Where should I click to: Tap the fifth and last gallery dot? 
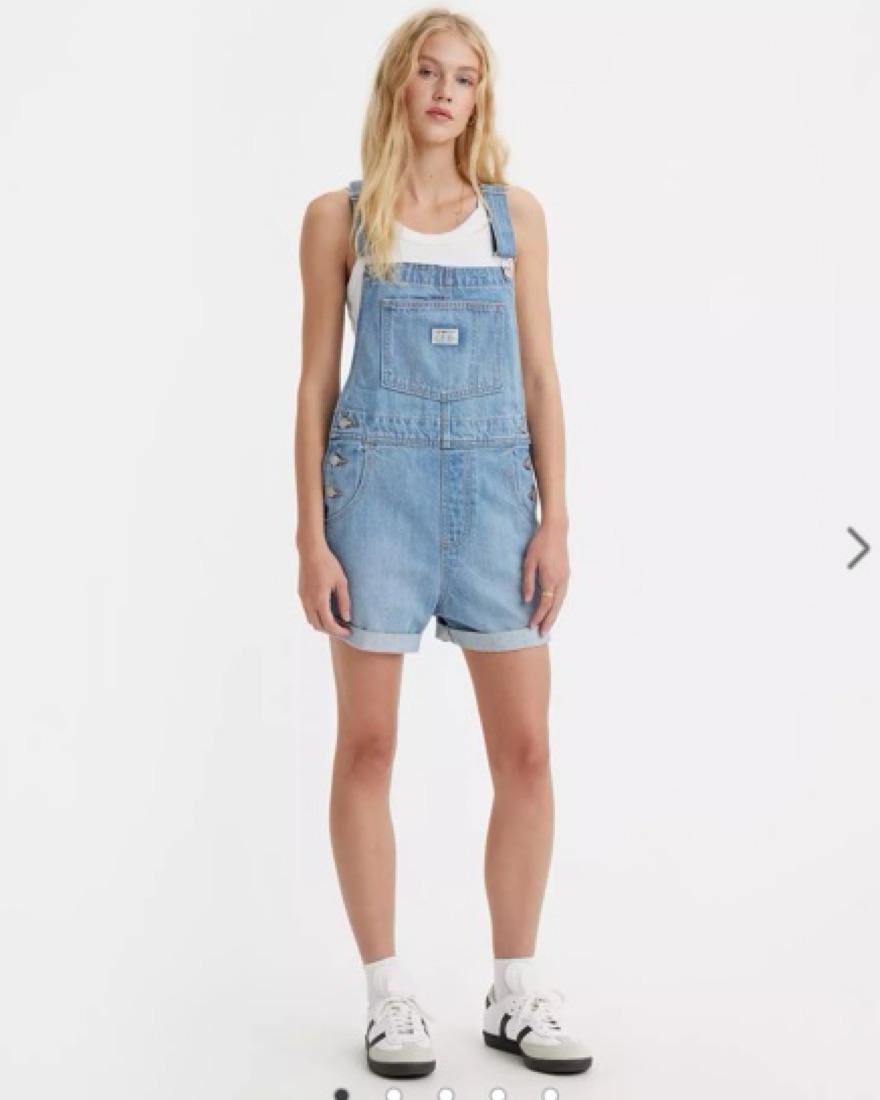coord(549,1095)
